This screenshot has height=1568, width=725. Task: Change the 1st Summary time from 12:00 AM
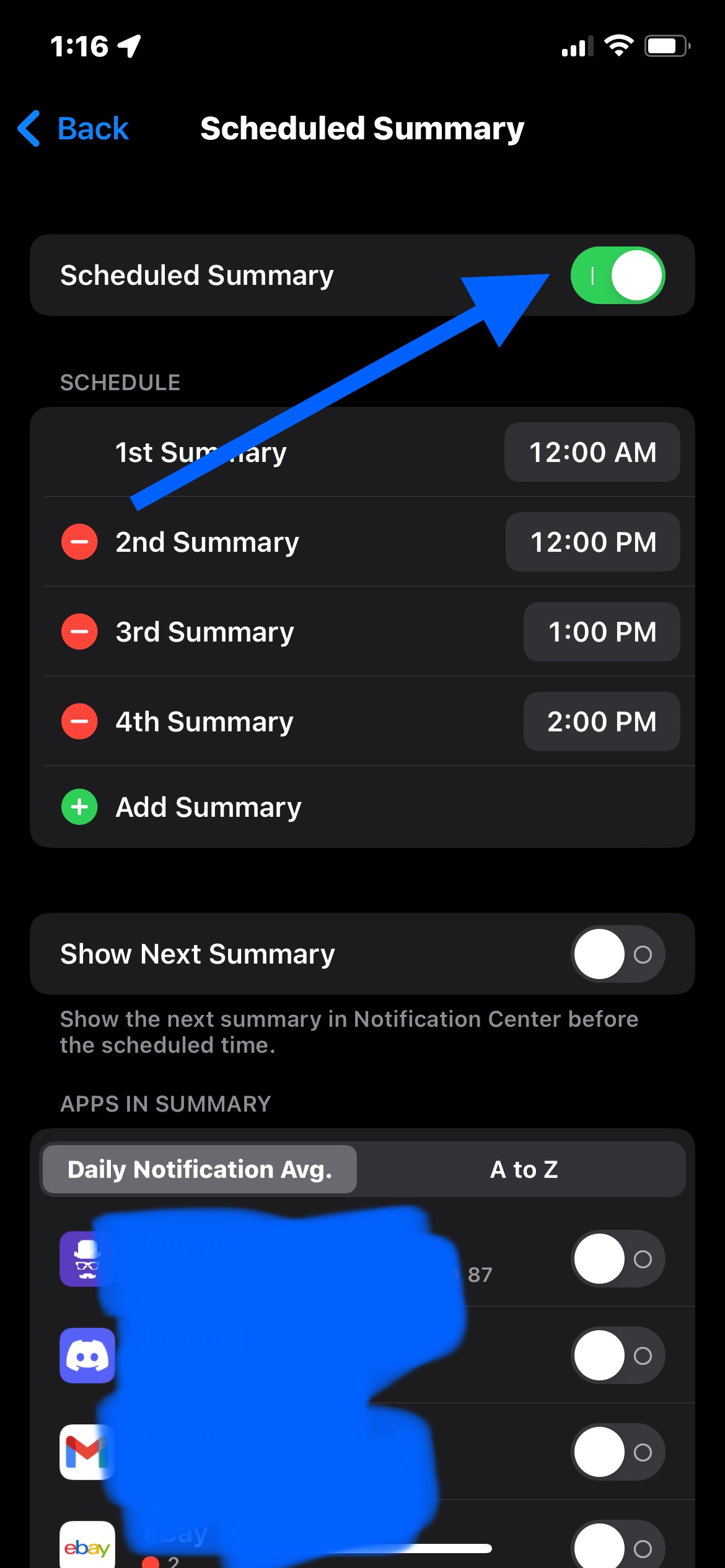(592, 452)
